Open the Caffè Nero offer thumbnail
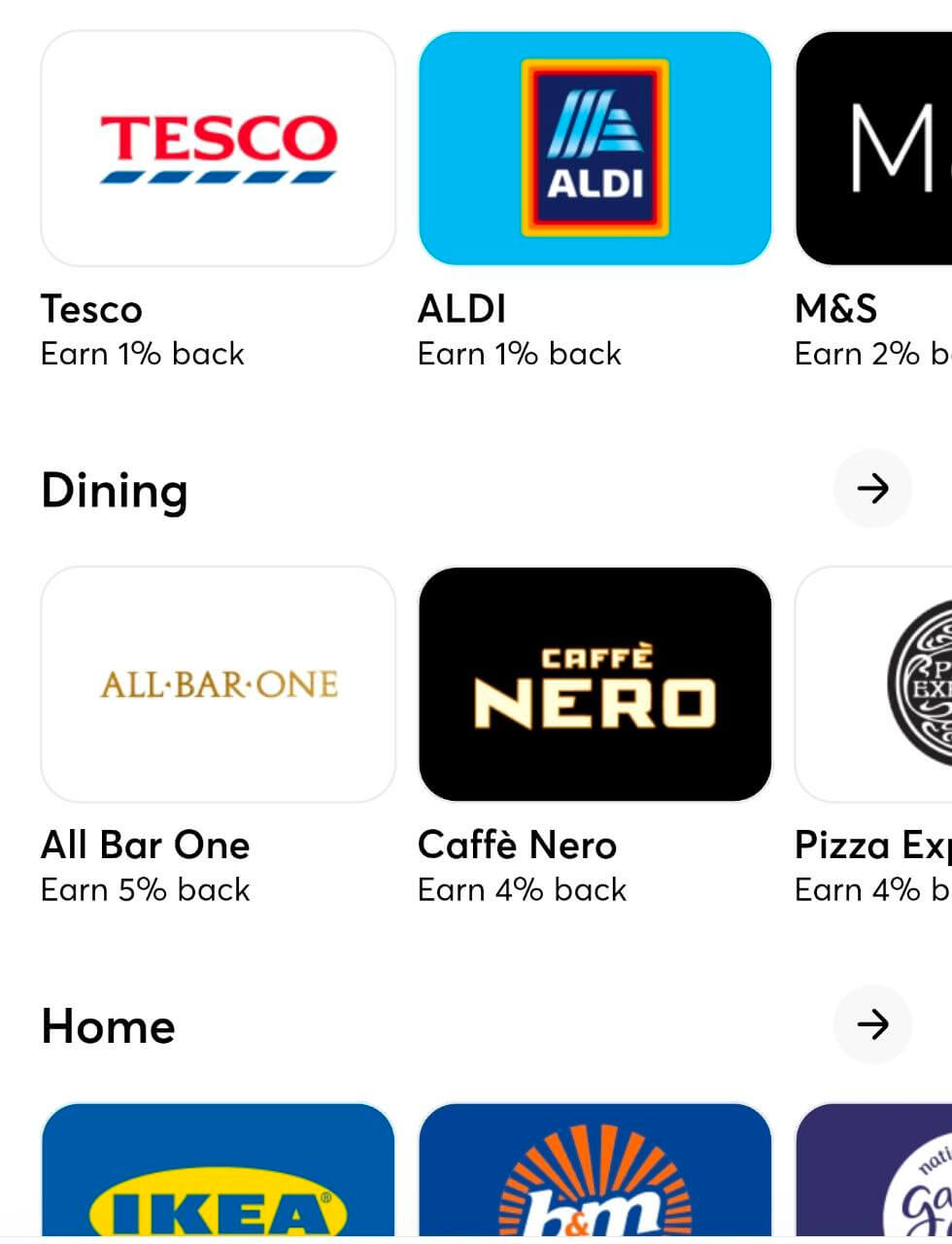The width and height of the screenshot is (952, 1244). point(595,683)
